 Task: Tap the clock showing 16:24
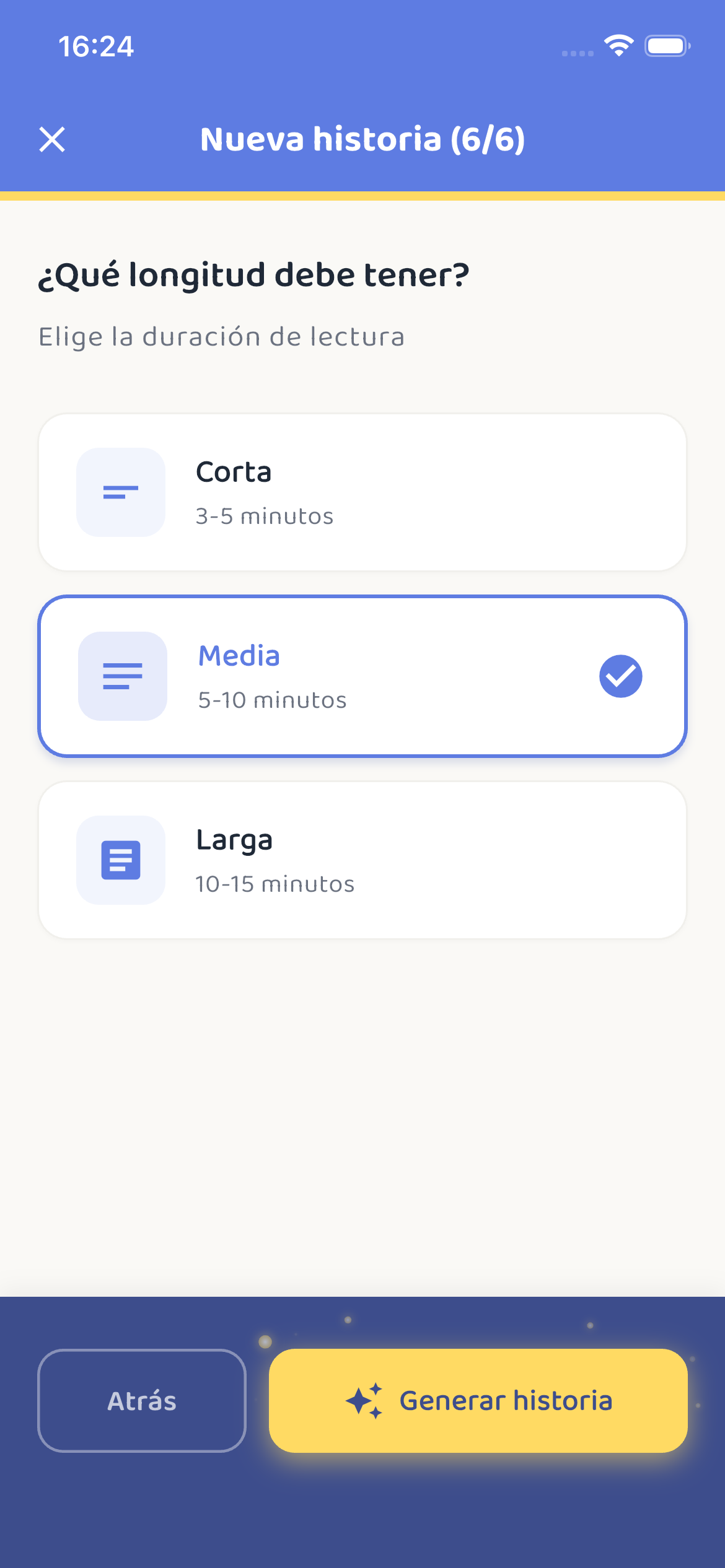(x=97, y=46)
